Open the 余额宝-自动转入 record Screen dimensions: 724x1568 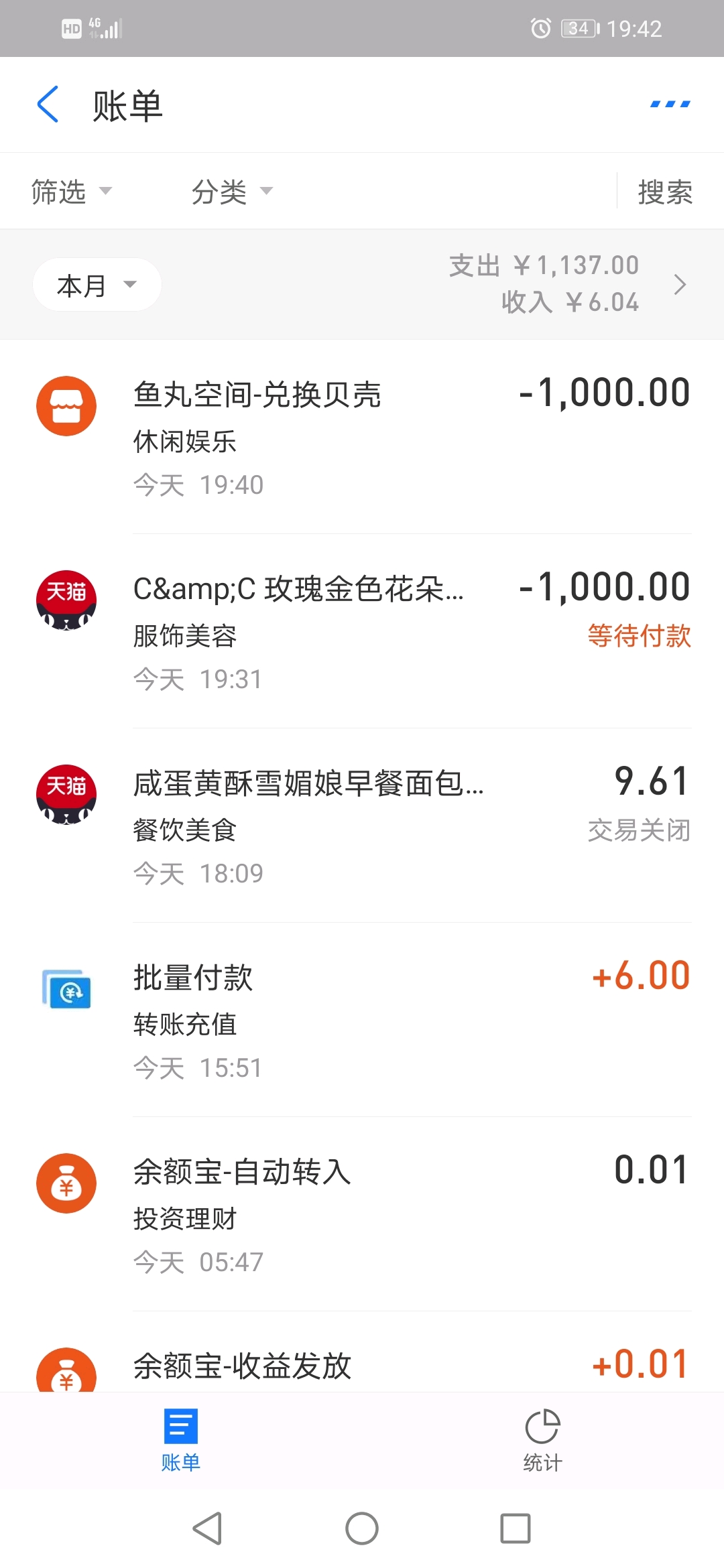(362, 1214)
